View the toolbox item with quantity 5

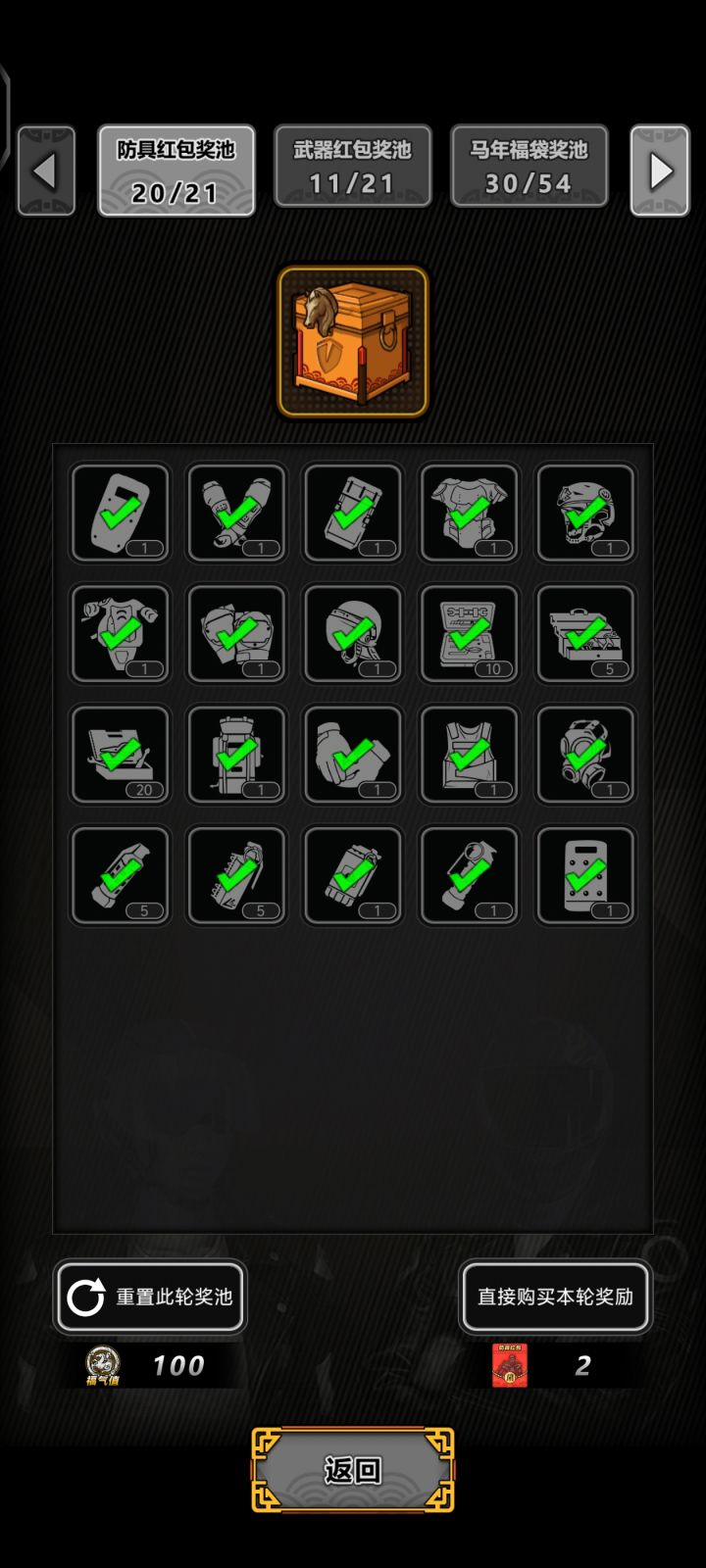click(586, 633)
